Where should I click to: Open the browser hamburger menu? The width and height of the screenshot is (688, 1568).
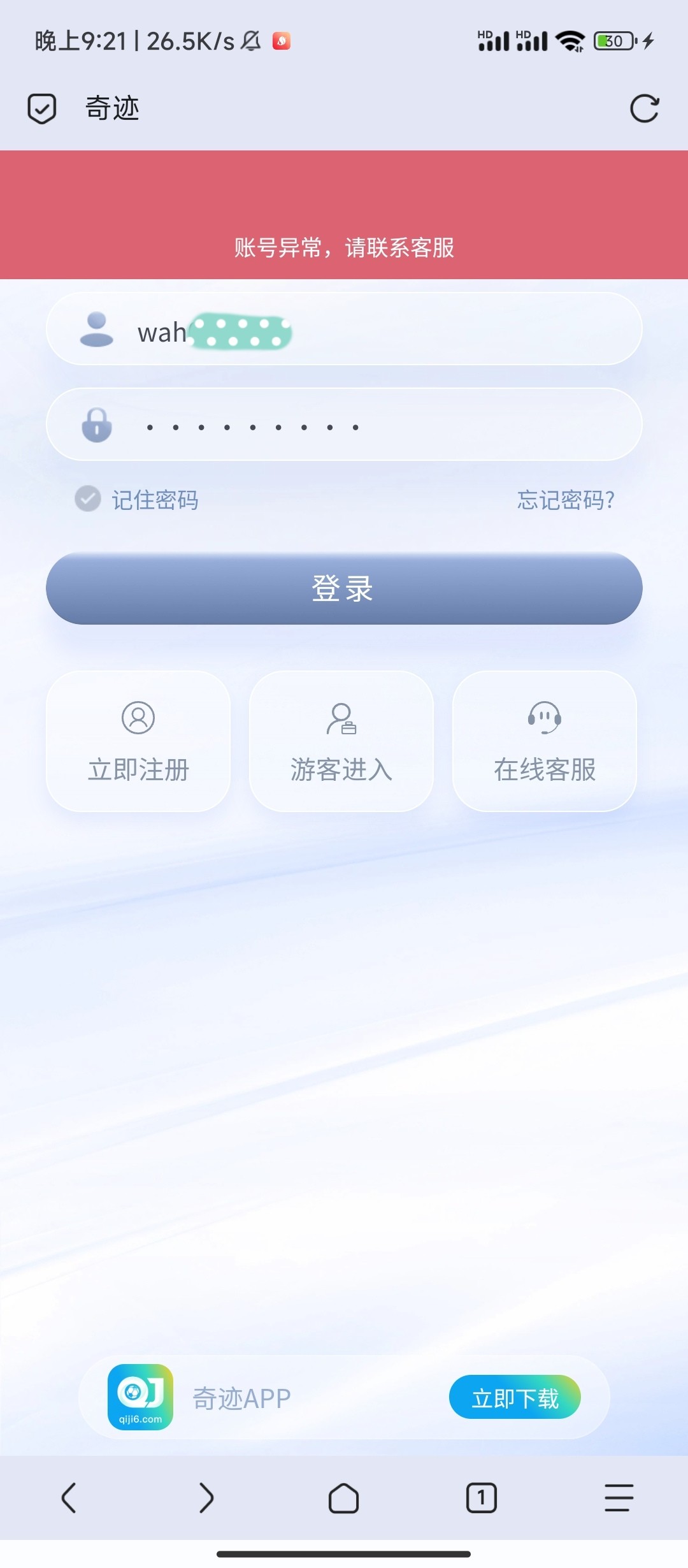[x=619, y=1498]
